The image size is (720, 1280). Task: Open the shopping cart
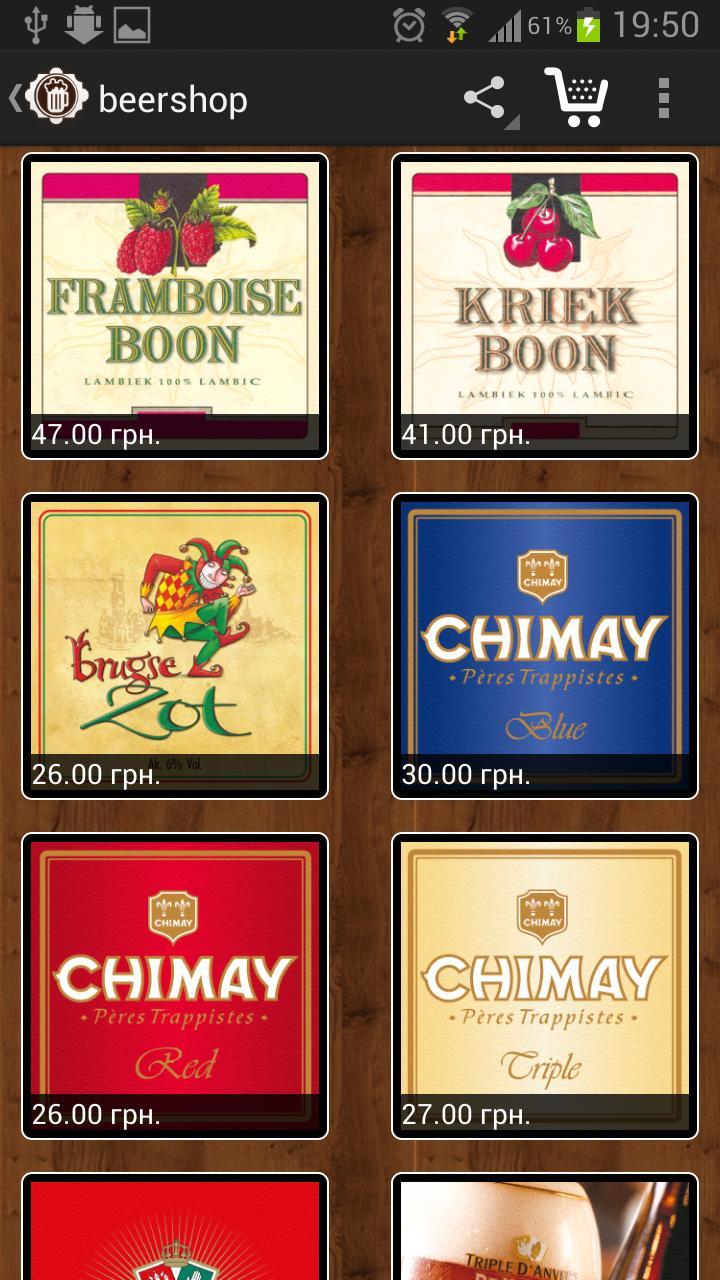tap(577, 98)
